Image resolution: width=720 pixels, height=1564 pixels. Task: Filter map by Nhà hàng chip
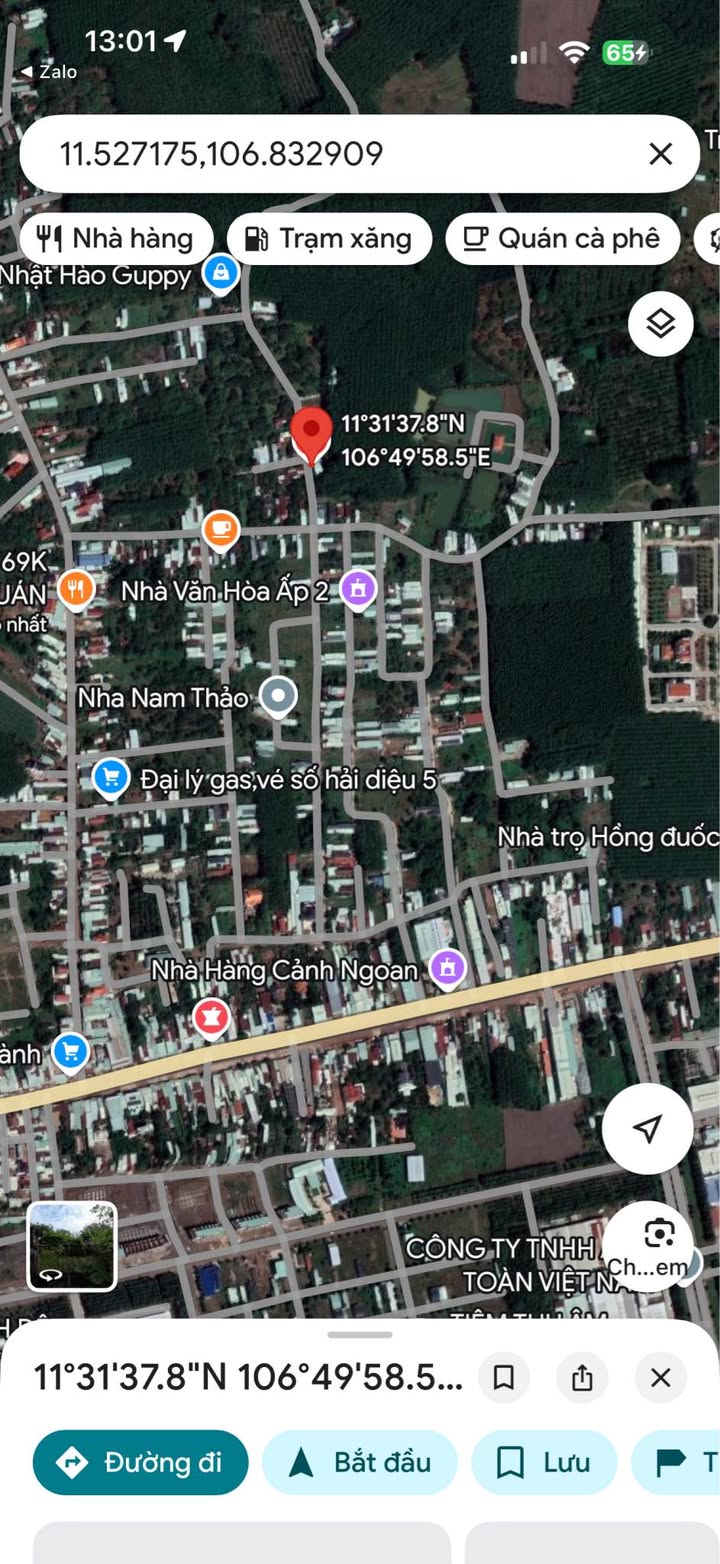(x=116, y=239)
